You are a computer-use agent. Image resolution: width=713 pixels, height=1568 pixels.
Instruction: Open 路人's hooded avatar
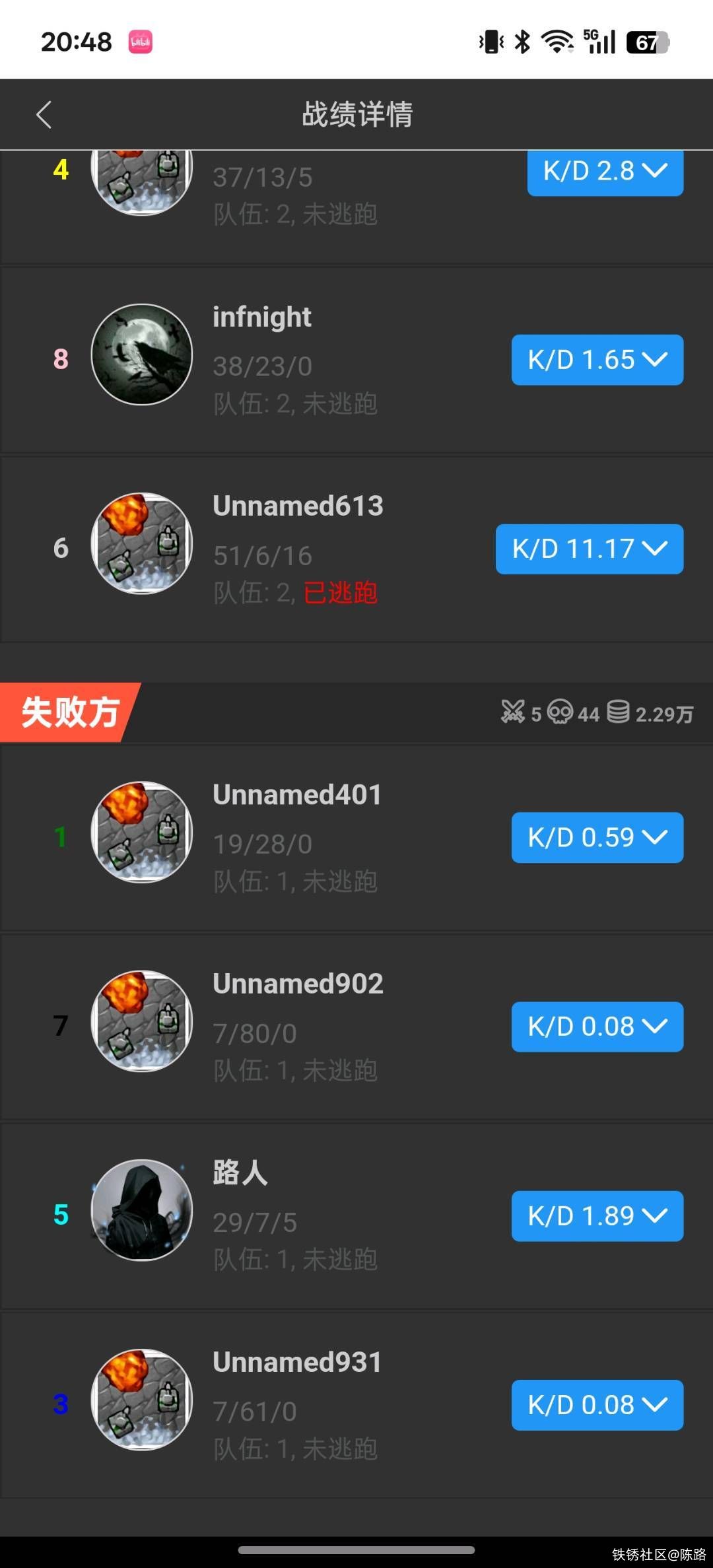(142, 1210)
